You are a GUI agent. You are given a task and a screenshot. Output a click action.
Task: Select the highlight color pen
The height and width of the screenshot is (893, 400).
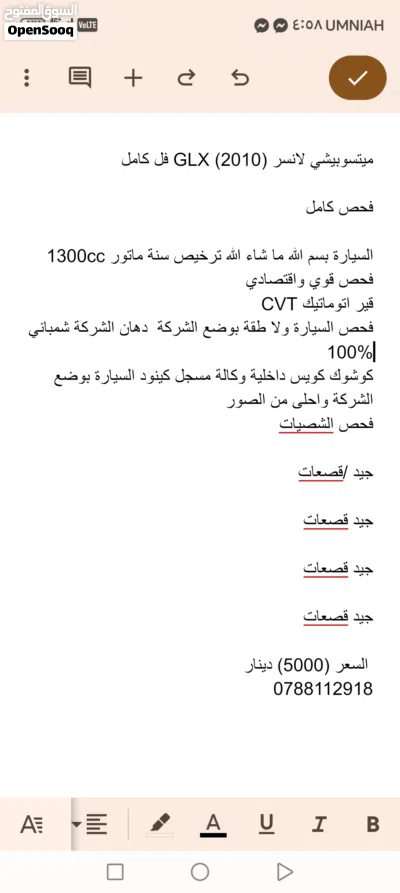[159, 825]
